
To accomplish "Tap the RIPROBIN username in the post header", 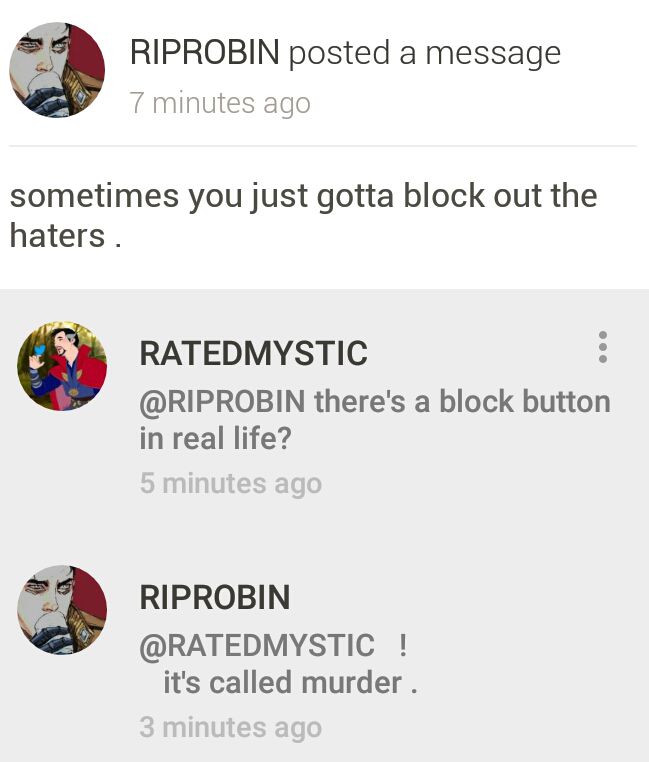I will [204, 52].
